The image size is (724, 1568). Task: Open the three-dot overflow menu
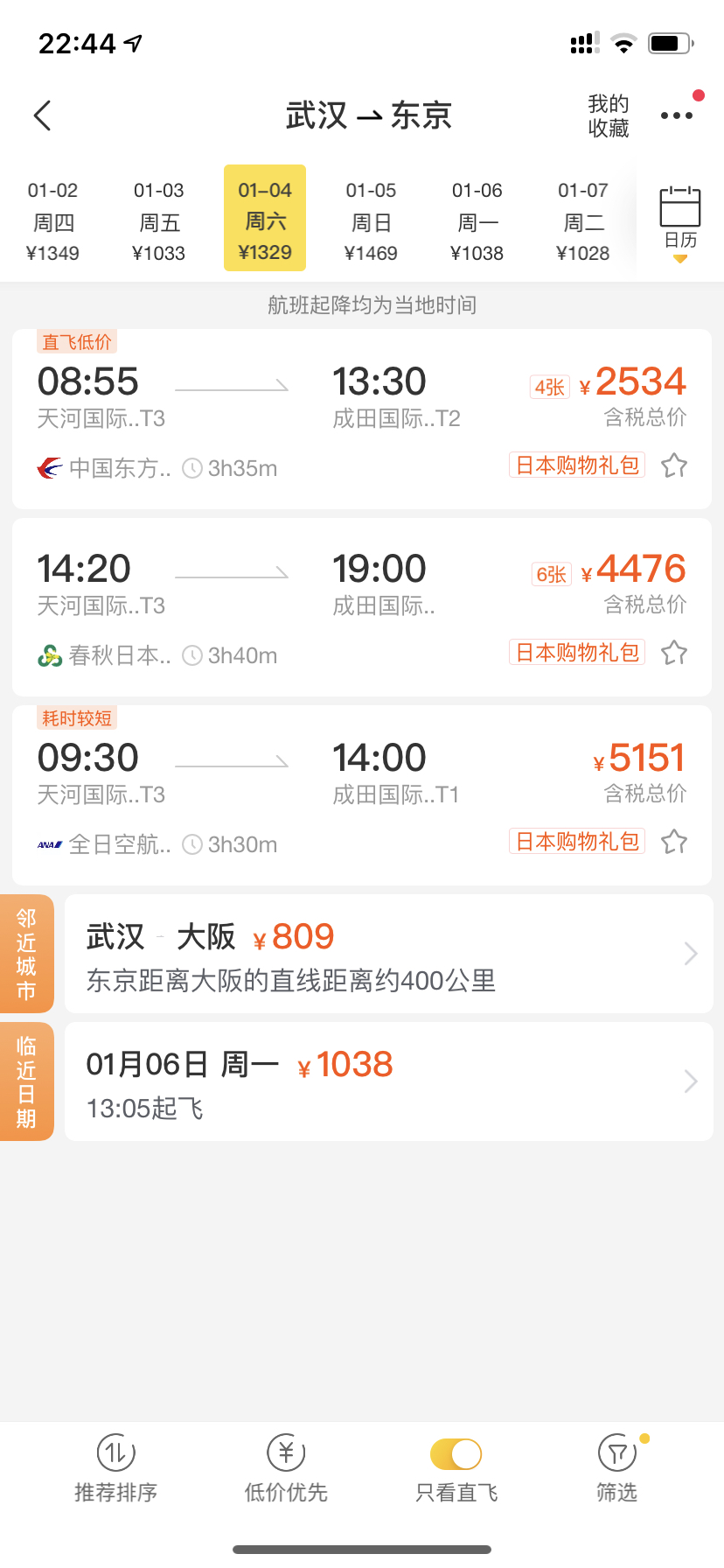[x=677, y=115]
